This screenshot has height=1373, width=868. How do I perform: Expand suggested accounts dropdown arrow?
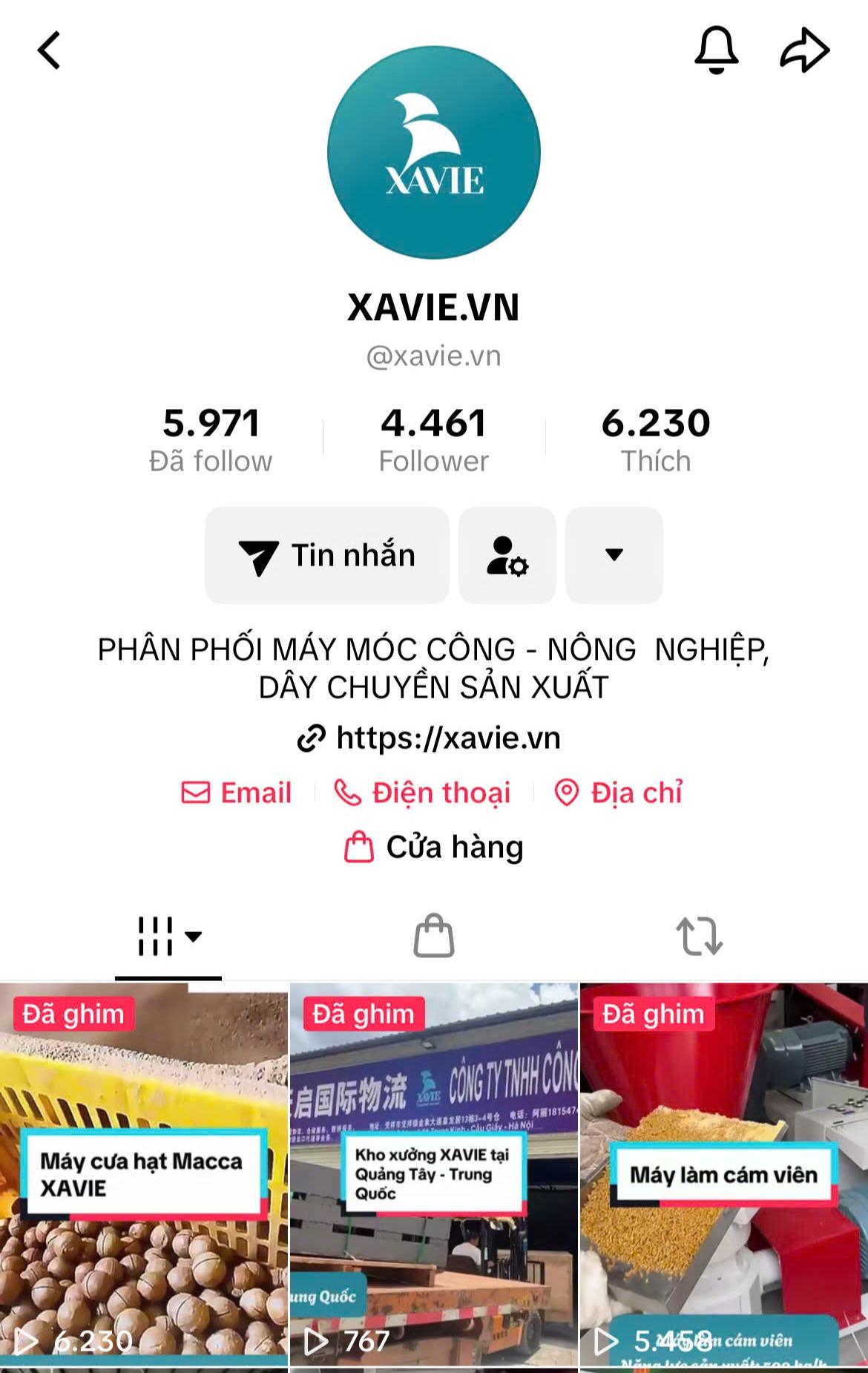[614, 555]
